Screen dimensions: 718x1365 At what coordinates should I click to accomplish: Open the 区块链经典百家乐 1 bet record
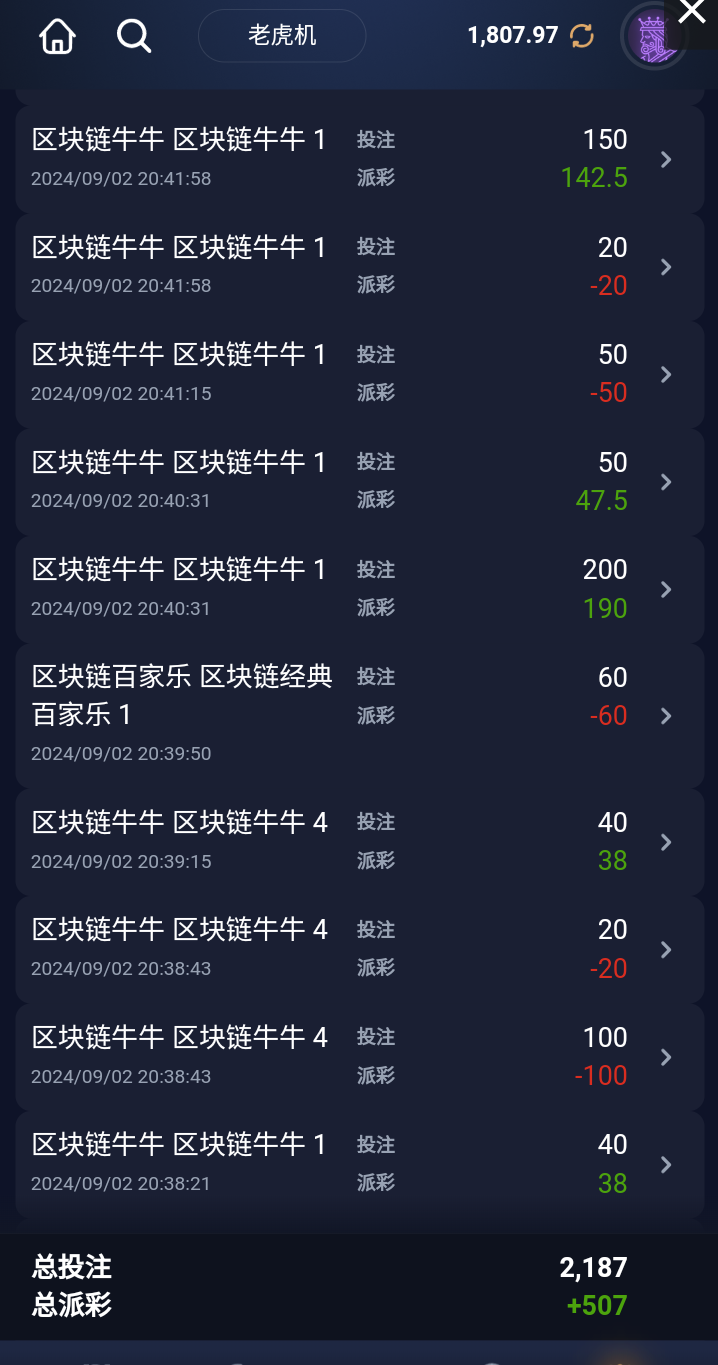359,715
